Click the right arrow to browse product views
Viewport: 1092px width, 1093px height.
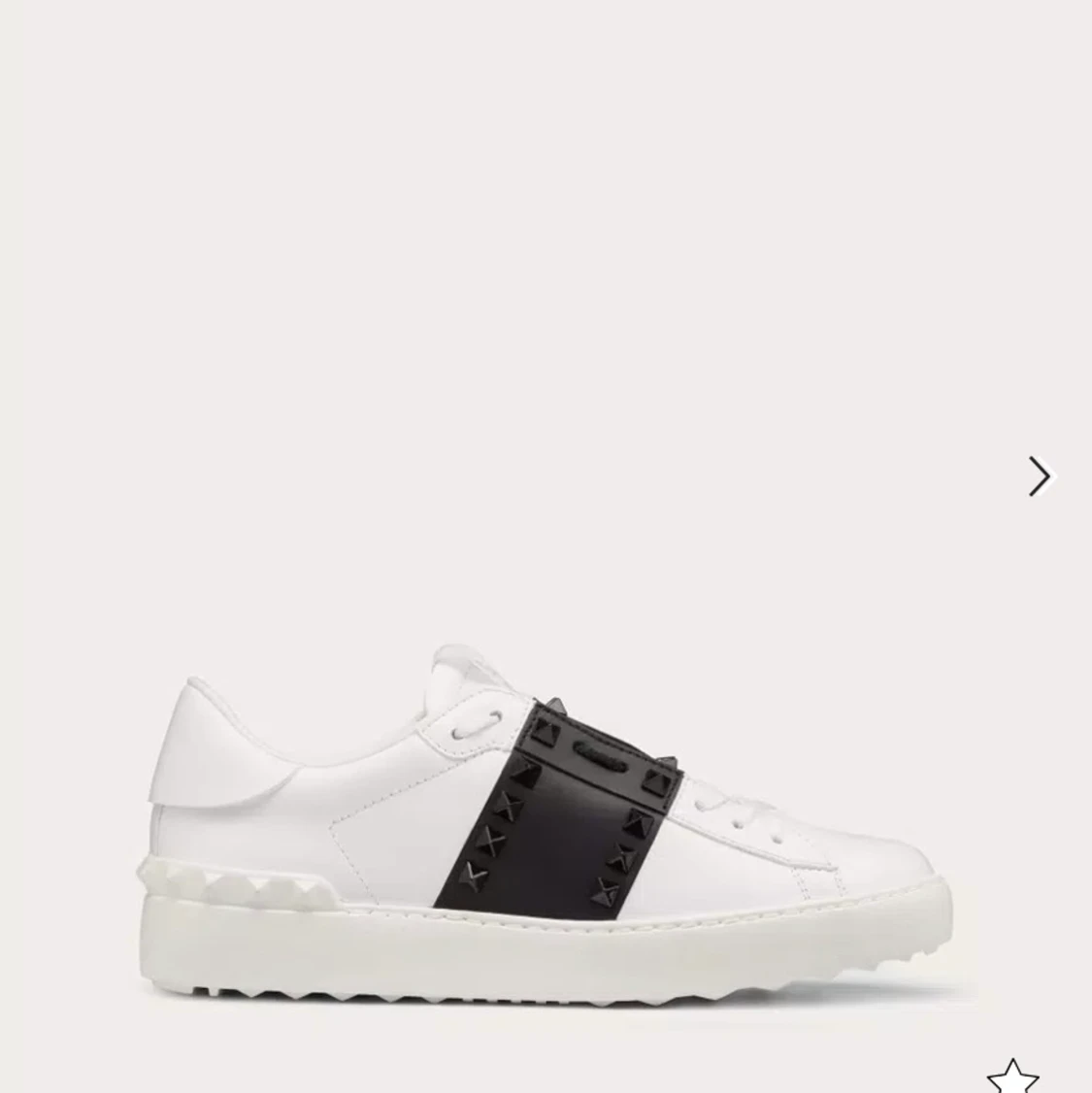(x=1039, y=477)
